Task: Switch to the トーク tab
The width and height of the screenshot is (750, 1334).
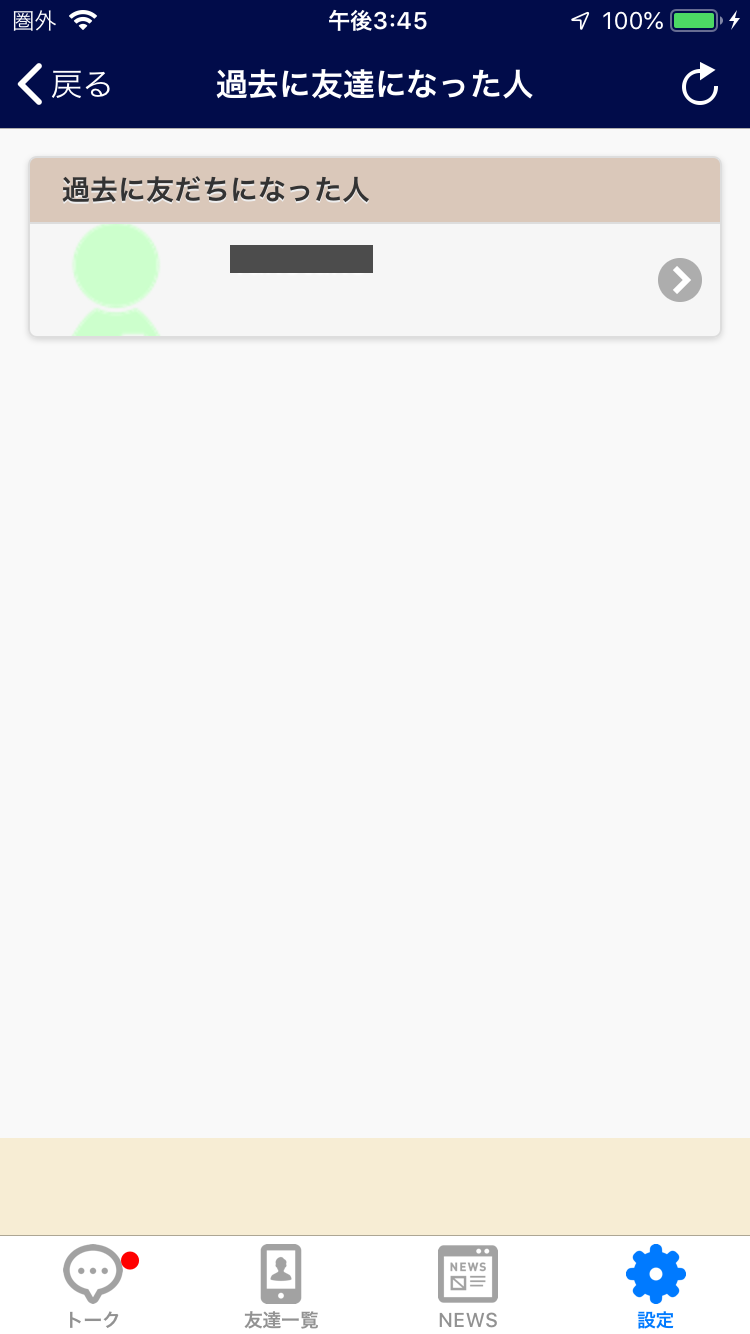Action: [94, 1286]
